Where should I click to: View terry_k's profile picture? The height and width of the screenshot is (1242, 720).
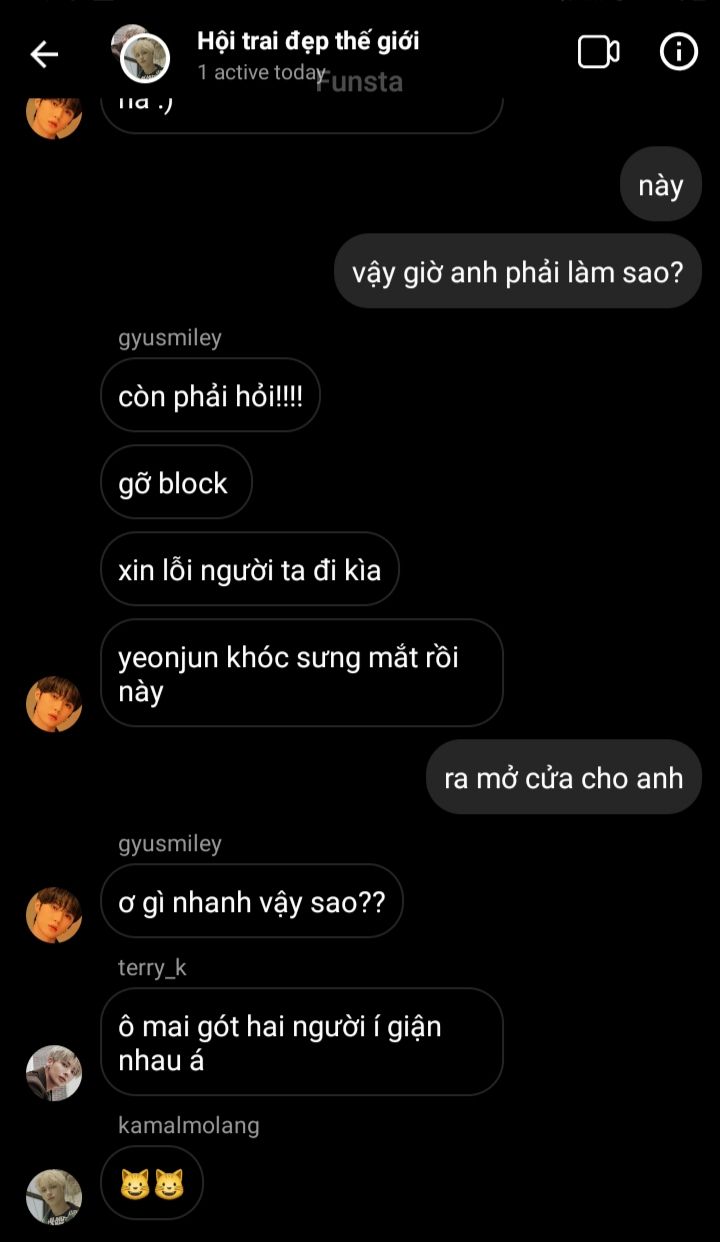click(53, 1073)
